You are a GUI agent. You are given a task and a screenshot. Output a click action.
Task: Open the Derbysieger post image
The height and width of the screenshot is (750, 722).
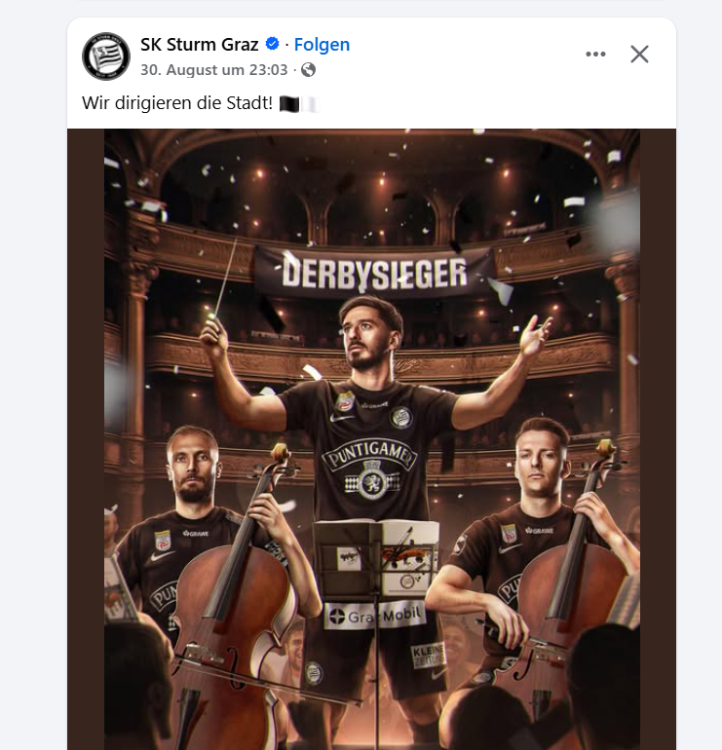pyautogui.click(x=371, y=440)
